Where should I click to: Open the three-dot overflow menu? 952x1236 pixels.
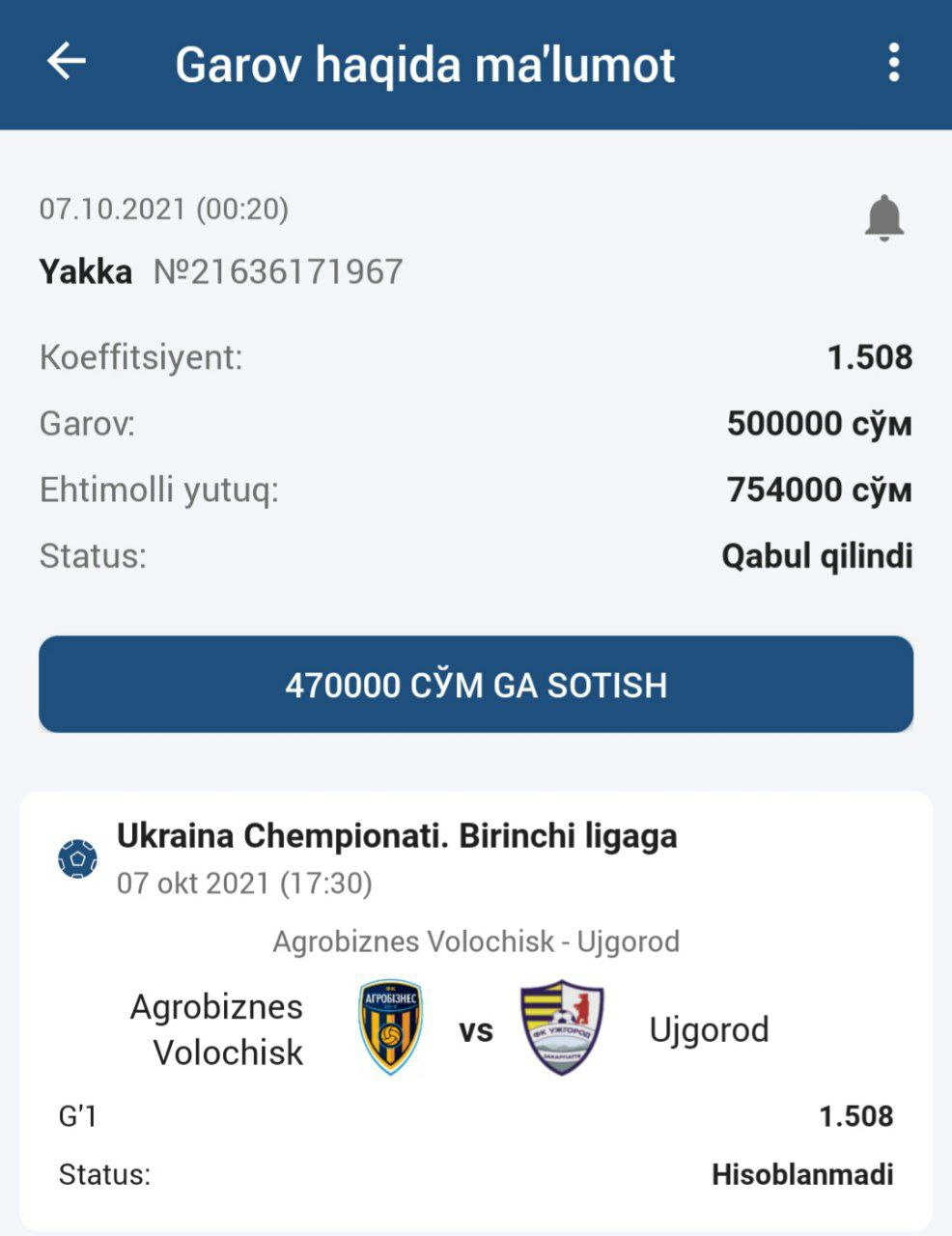pyautogui.click(x=894, y=63)
